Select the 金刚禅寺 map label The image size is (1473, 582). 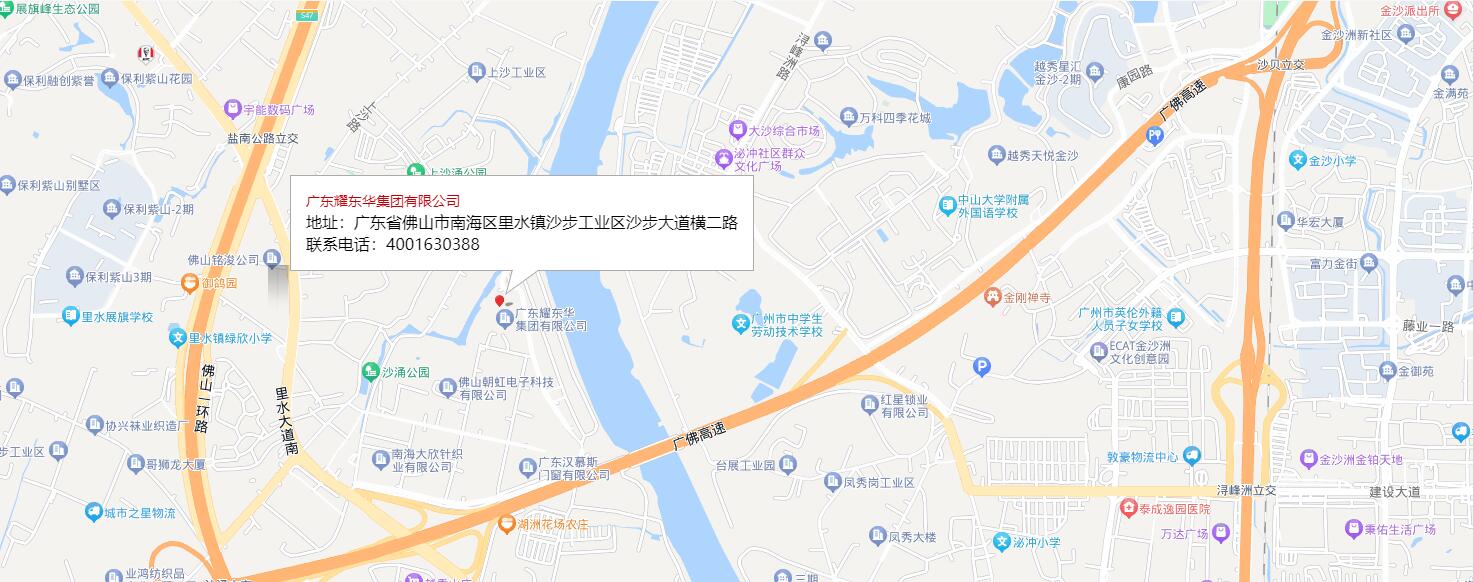point(1027,297)
